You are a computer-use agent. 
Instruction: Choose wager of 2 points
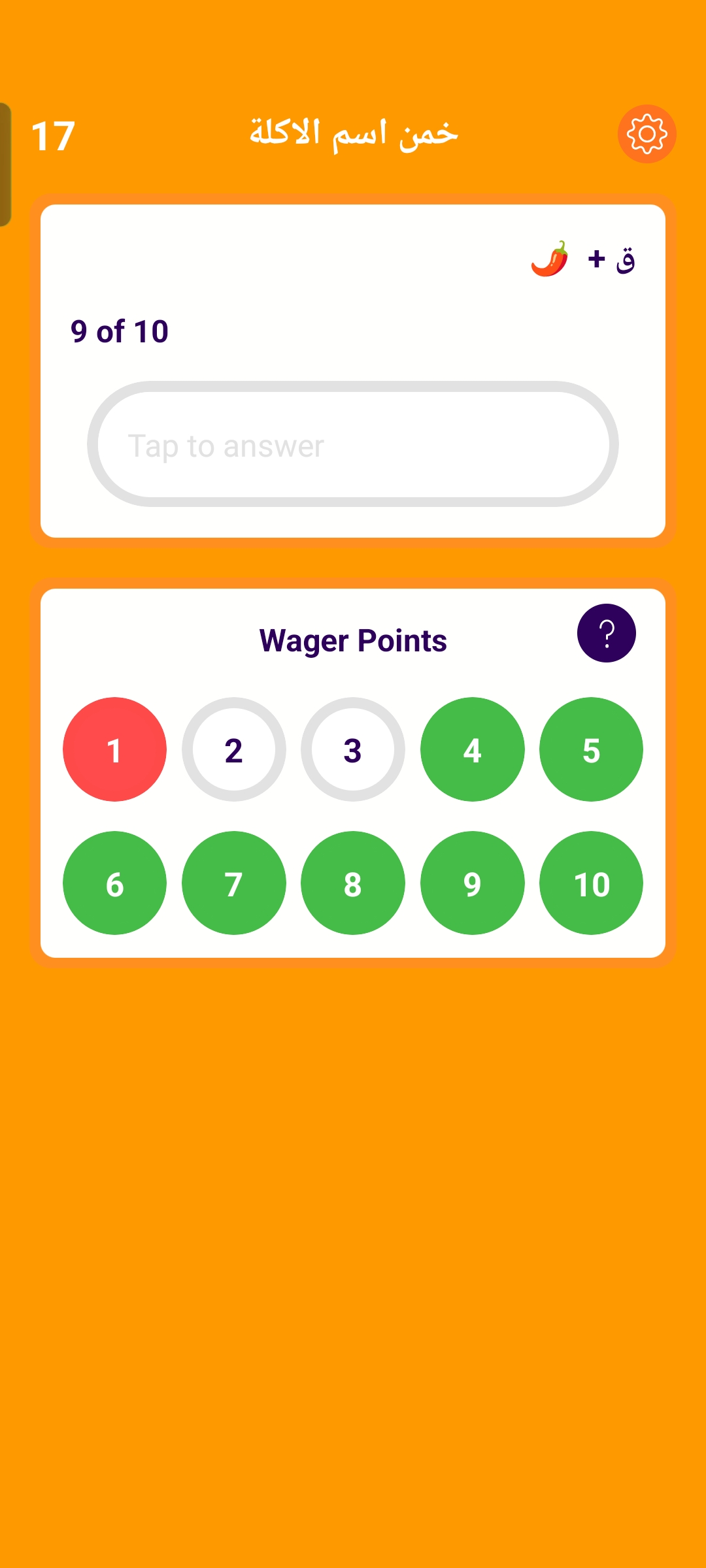click(x=233, y=749)
